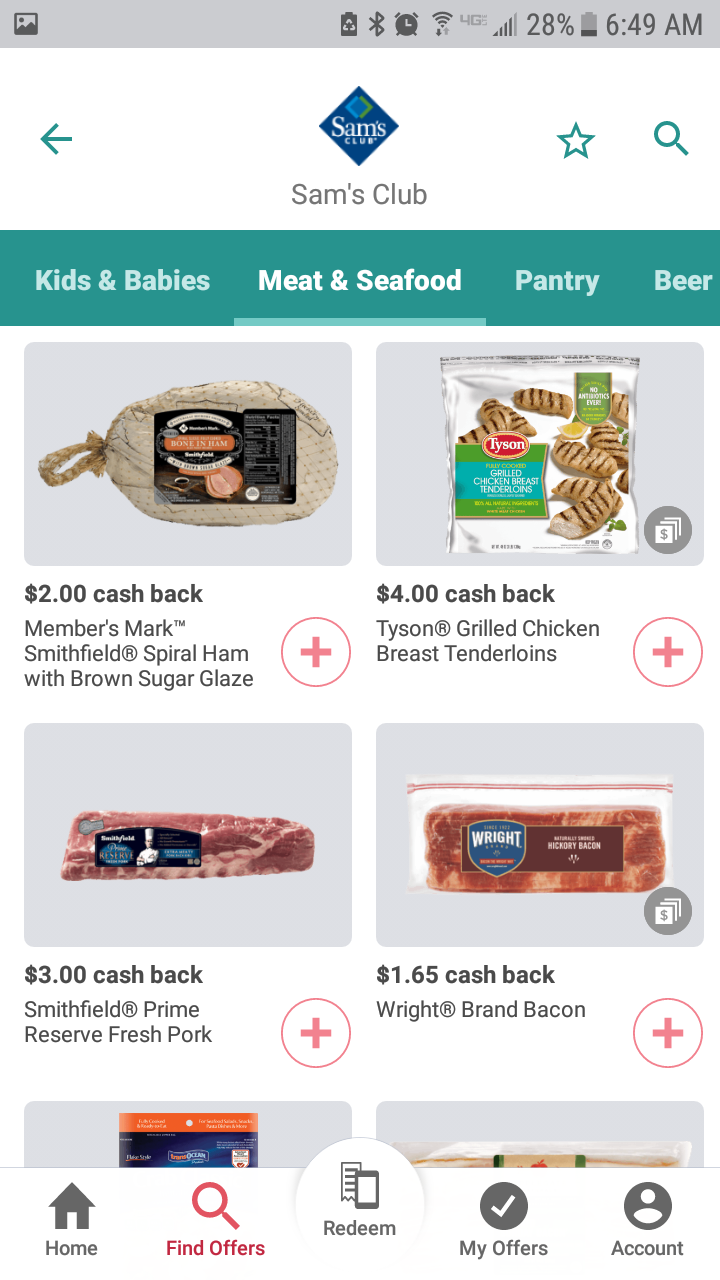Image resolution: width=720 pixels, height=1280 pixels.
Task: Add the Tyson Grilled Chicken offer
Action: click(668, 652)
